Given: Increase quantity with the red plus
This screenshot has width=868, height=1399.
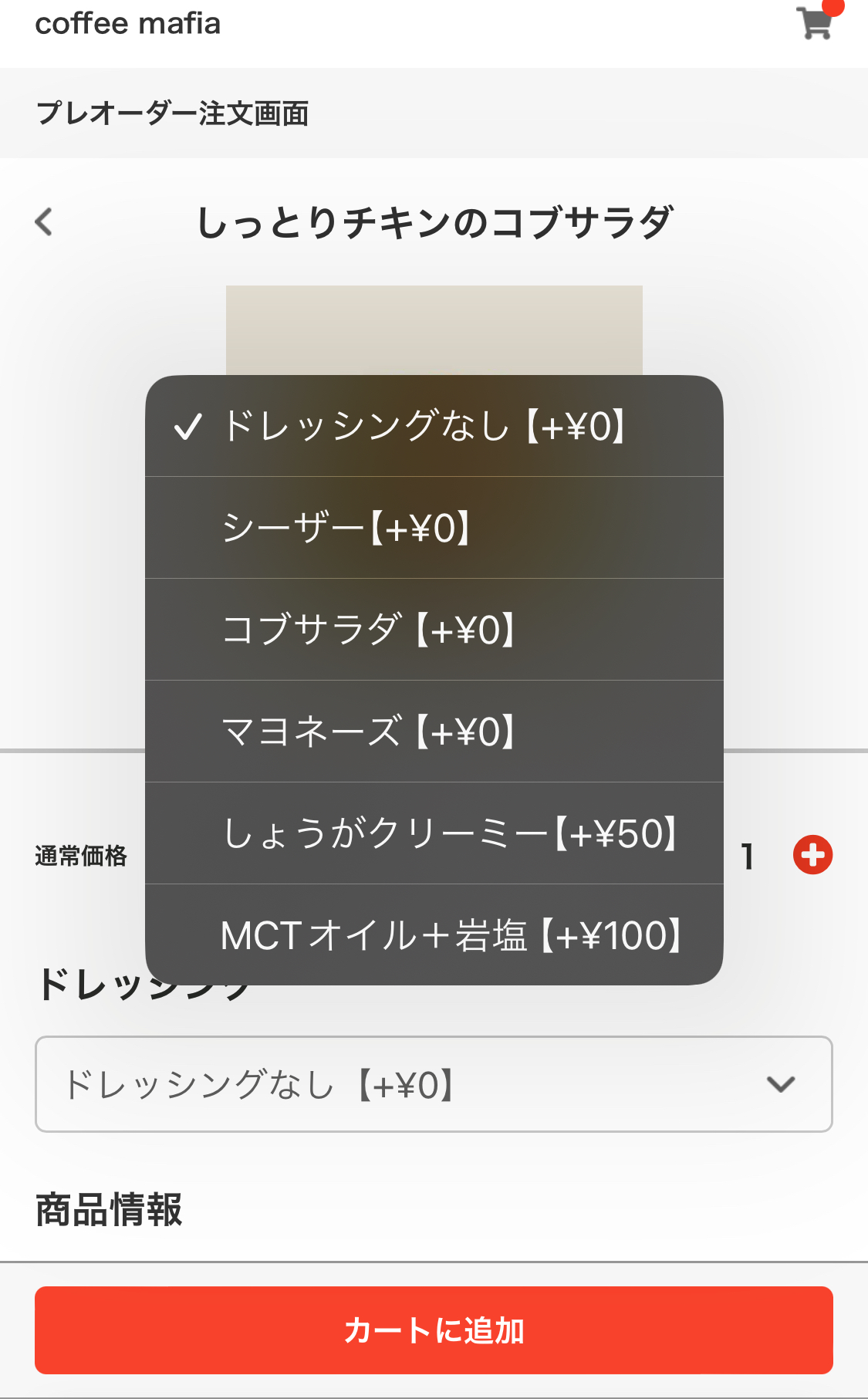Looking at the screenshot, I should [x=812, y=855].
